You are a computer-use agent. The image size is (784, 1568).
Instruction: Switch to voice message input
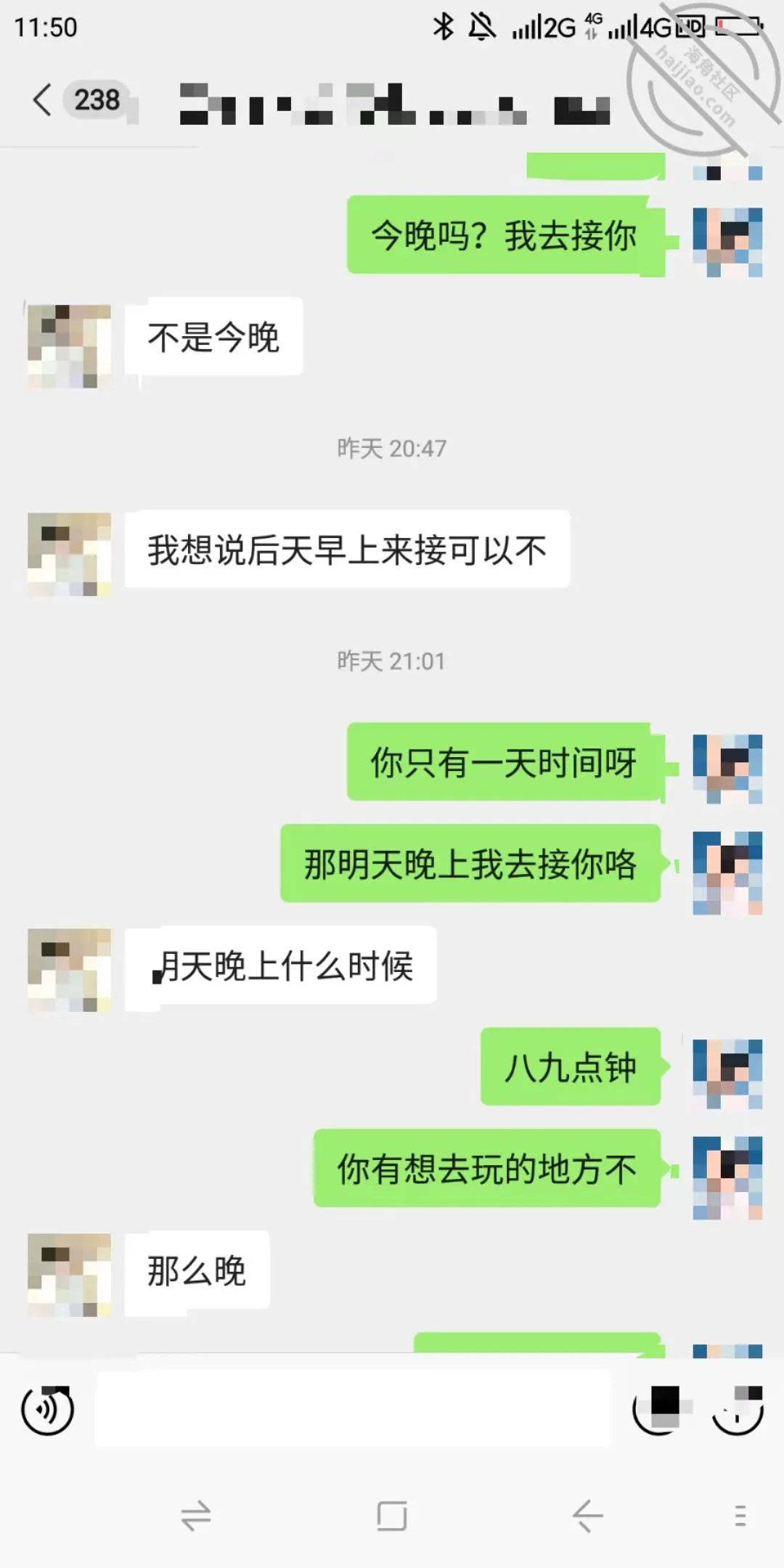click(48, 1410)
